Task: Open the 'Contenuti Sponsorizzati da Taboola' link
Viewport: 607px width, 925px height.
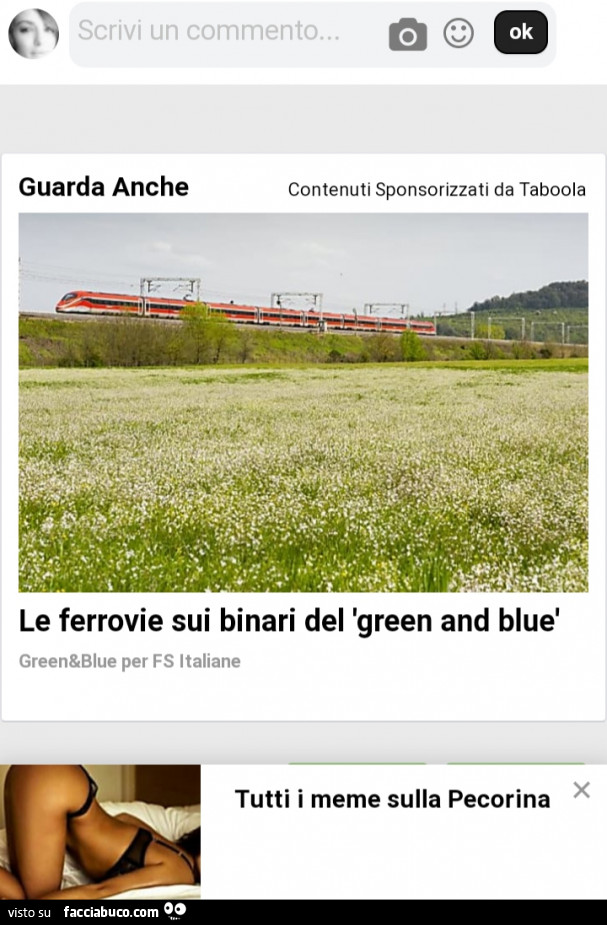Action: tap(436, 189)
